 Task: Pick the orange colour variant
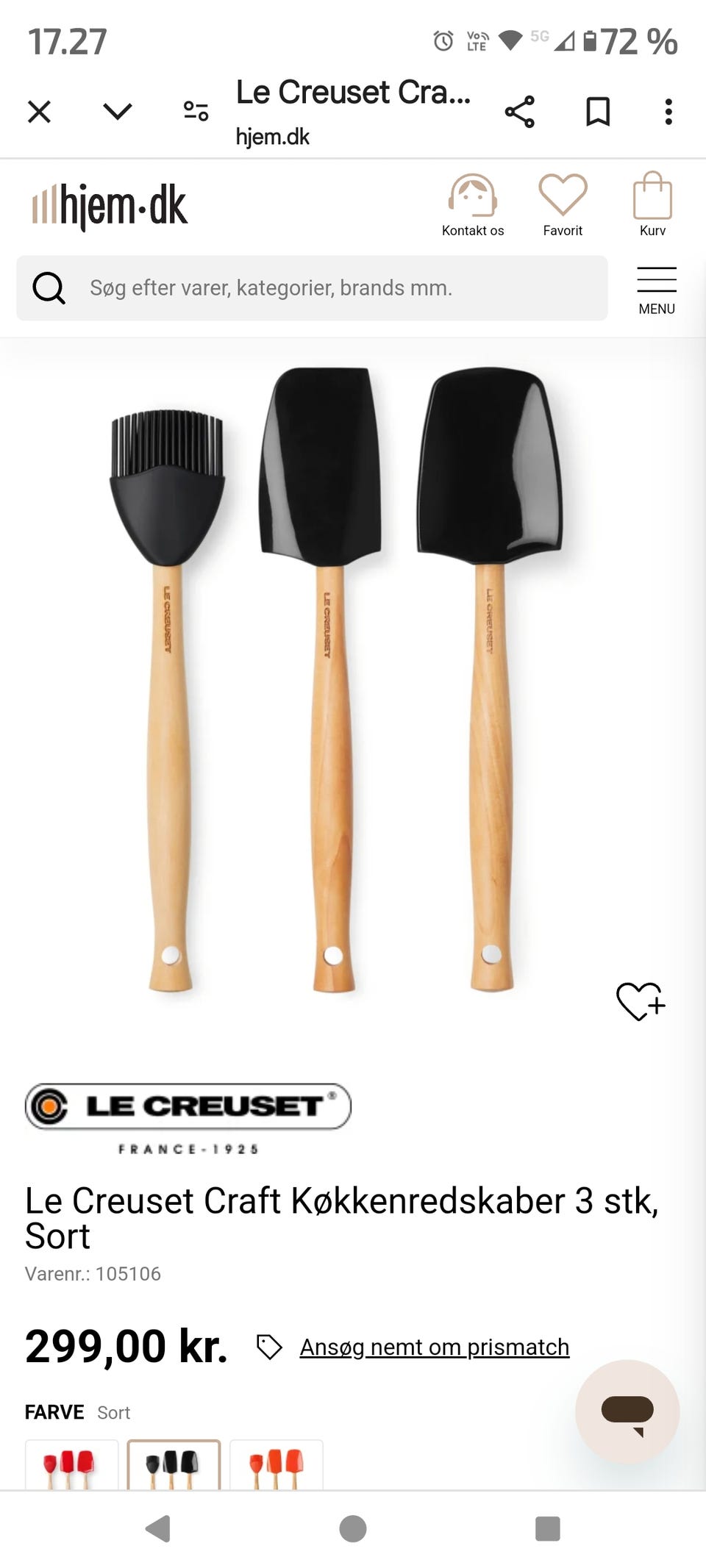tap(276, 1466)
